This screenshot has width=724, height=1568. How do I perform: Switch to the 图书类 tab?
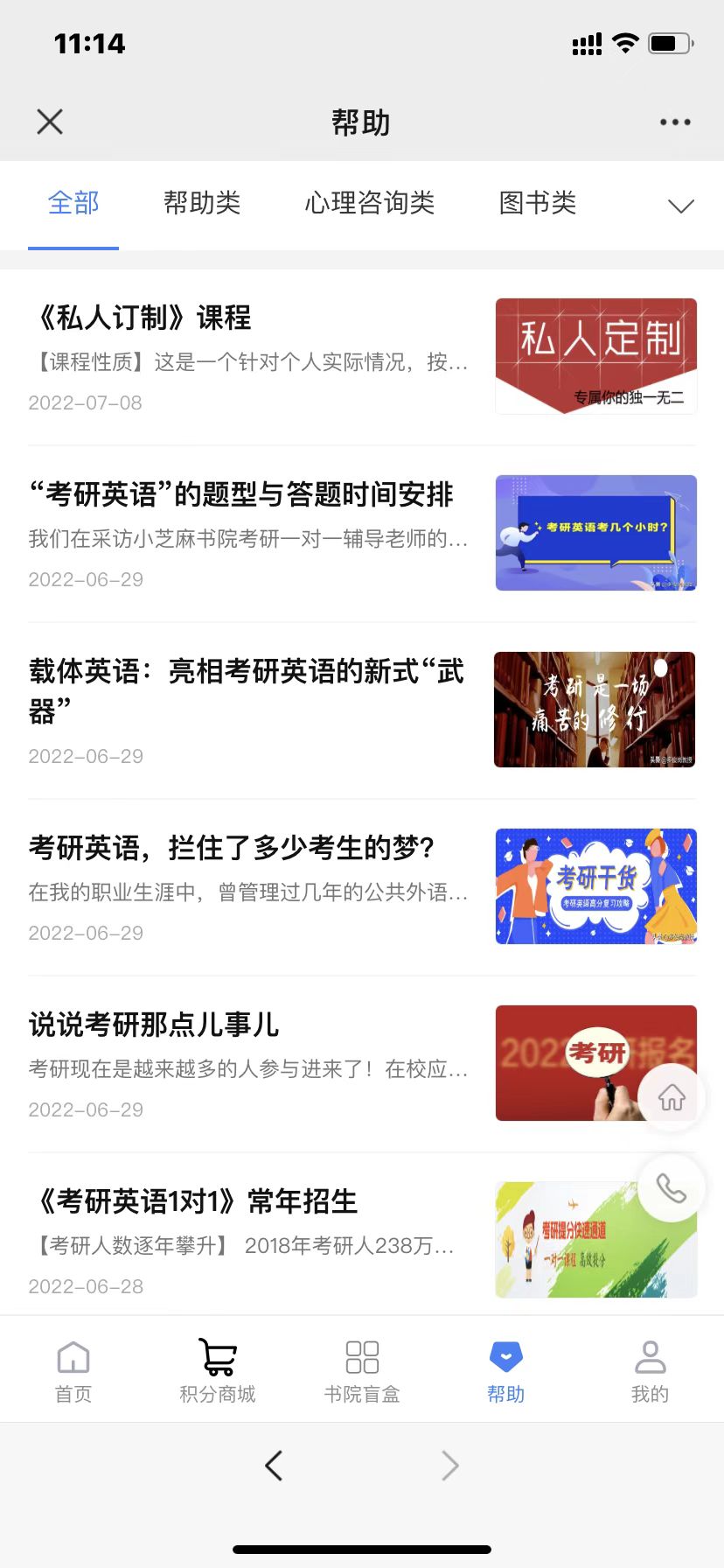click(537, 203)
